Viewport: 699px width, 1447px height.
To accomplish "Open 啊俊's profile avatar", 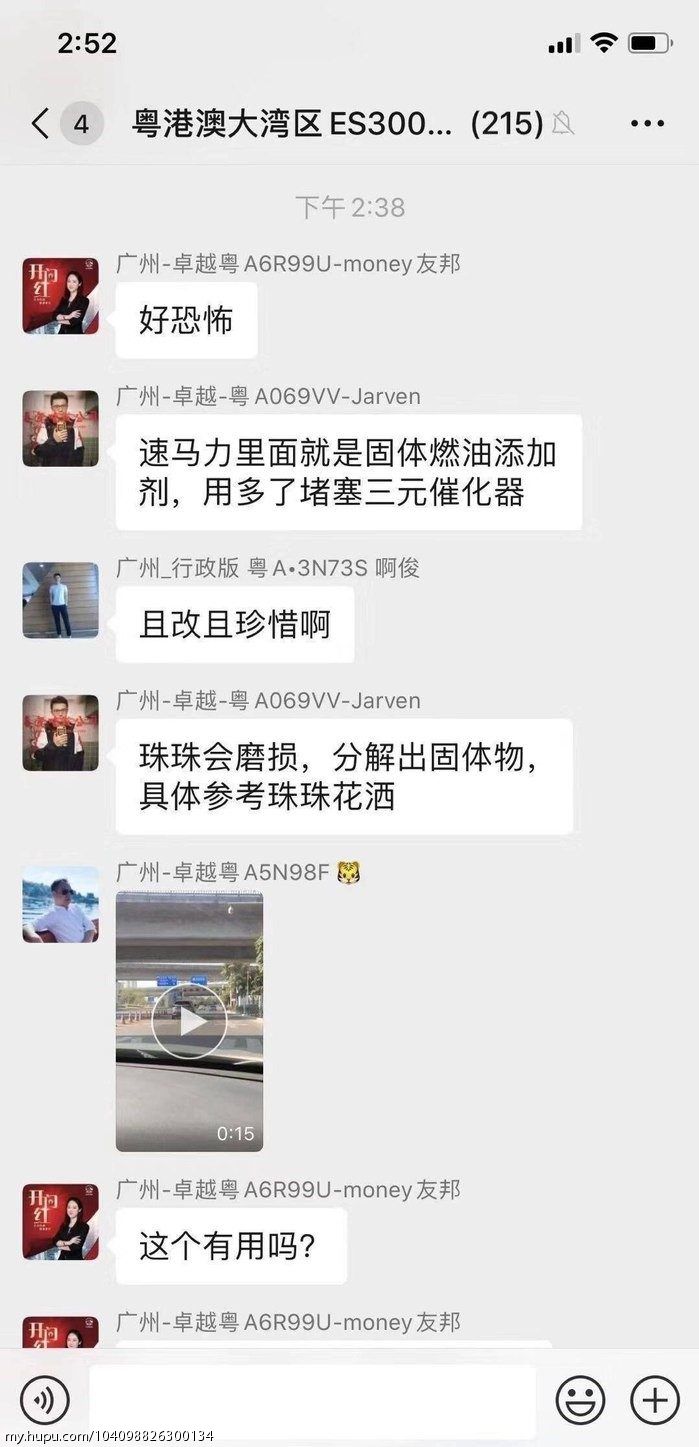I will coord(61,600).
